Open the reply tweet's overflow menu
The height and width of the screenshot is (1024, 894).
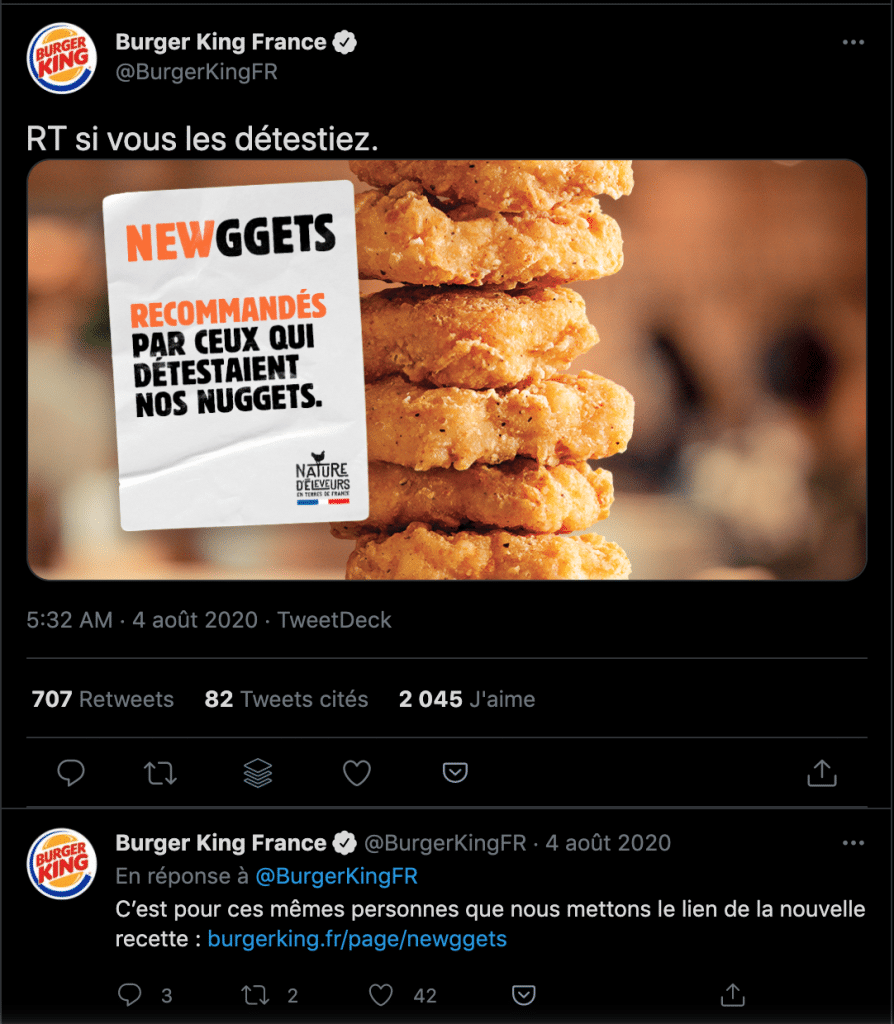pyautogui.click(x=852, y=843)
